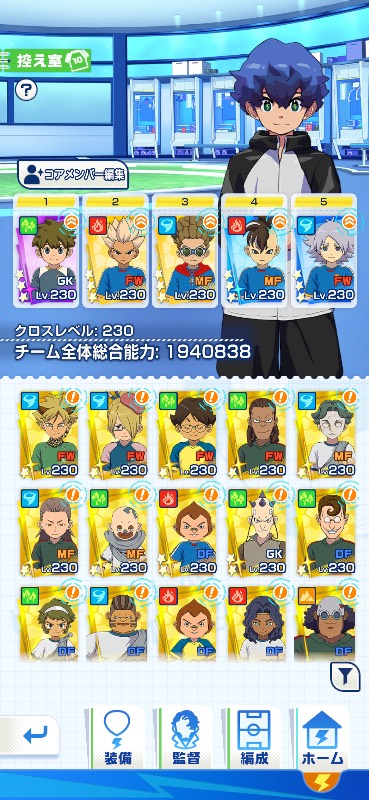Open the question mark help icon
Viewport: 369px width, 800px height.
(x=26, y=90)
